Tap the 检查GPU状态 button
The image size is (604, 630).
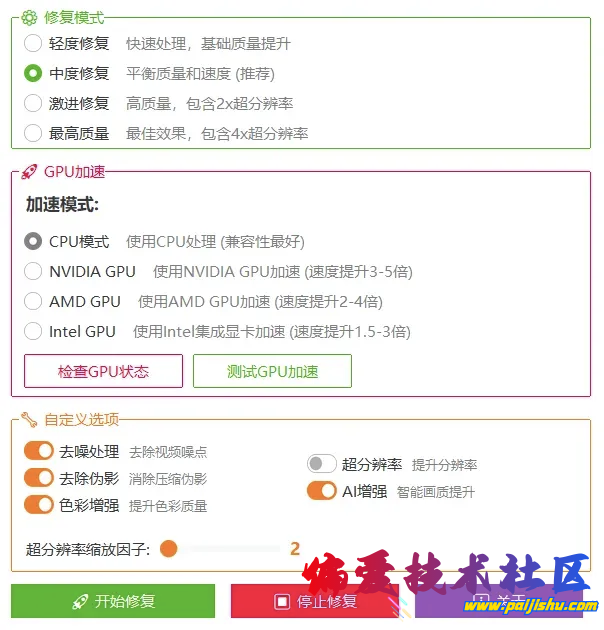(x=103, y=371)
